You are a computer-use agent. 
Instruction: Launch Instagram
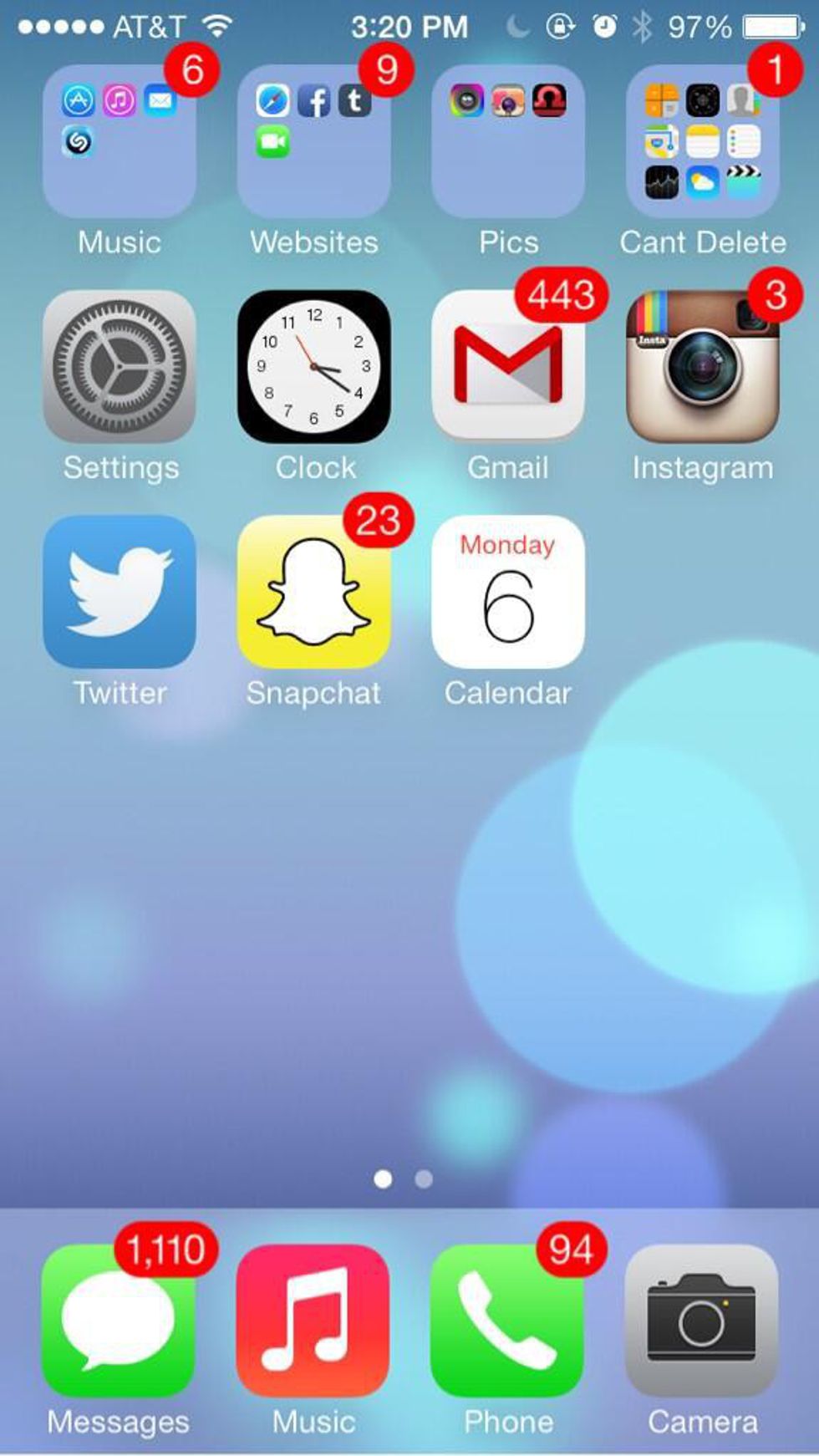tap(702, 366)
